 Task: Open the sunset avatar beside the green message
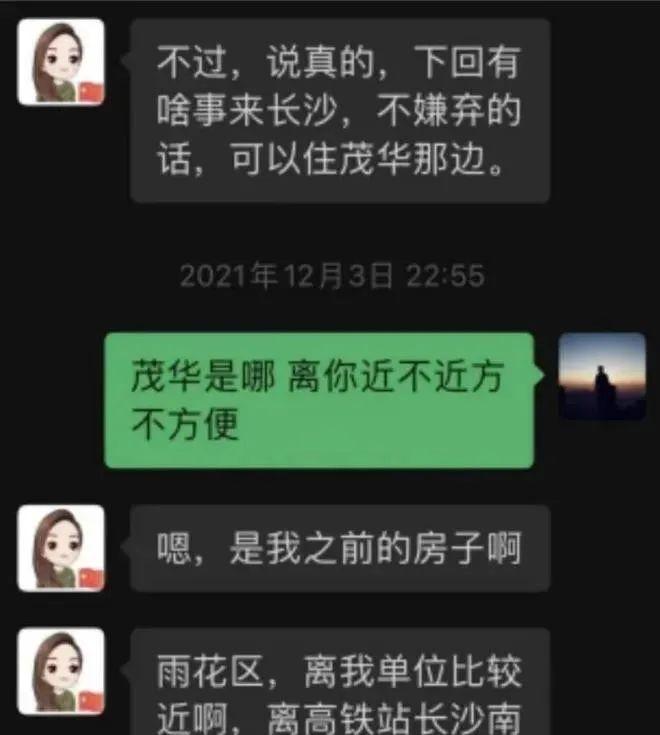click(602, 377)
